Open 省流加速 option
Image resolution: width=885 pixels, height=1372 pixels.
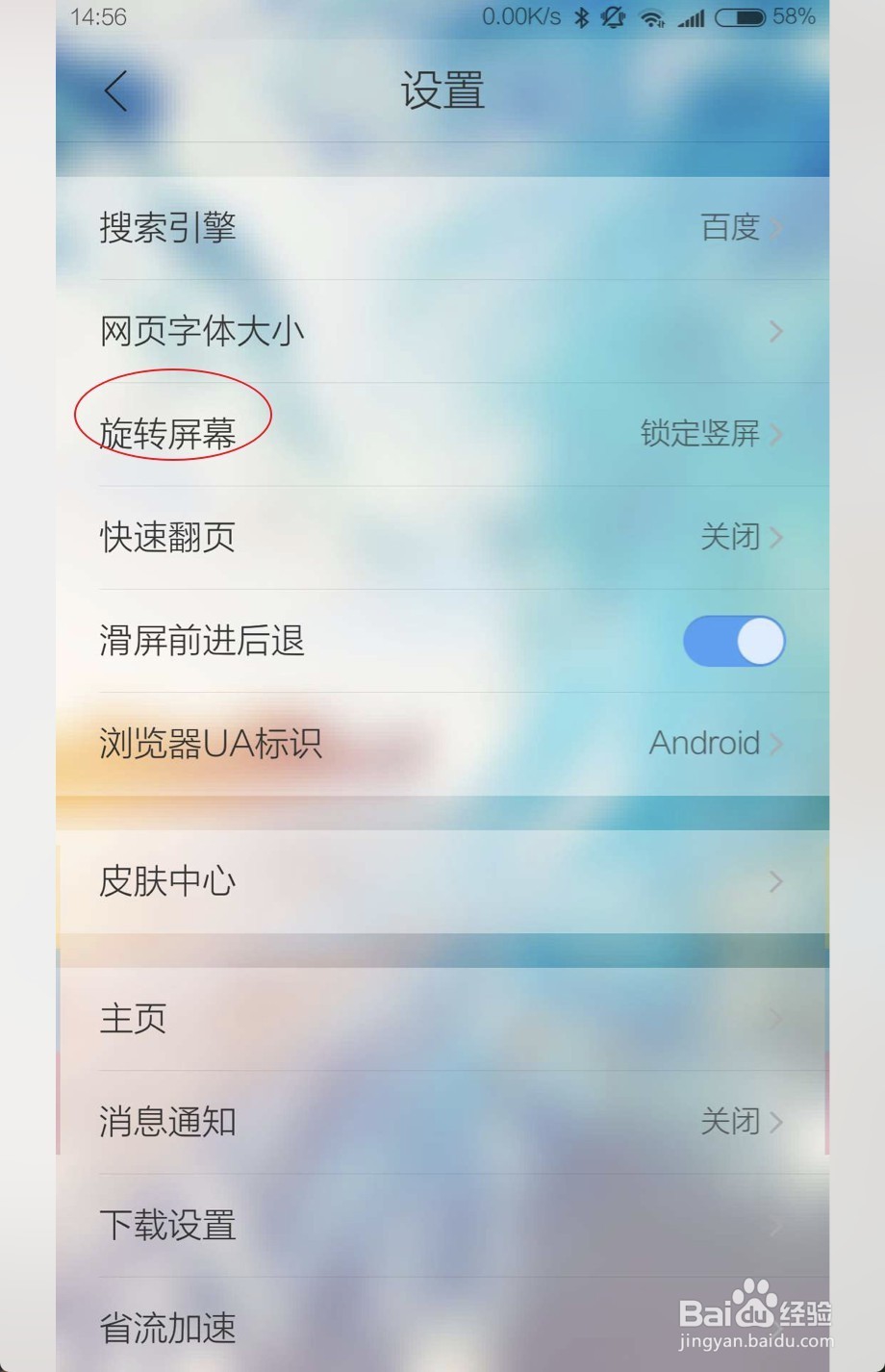(442, 1328)
